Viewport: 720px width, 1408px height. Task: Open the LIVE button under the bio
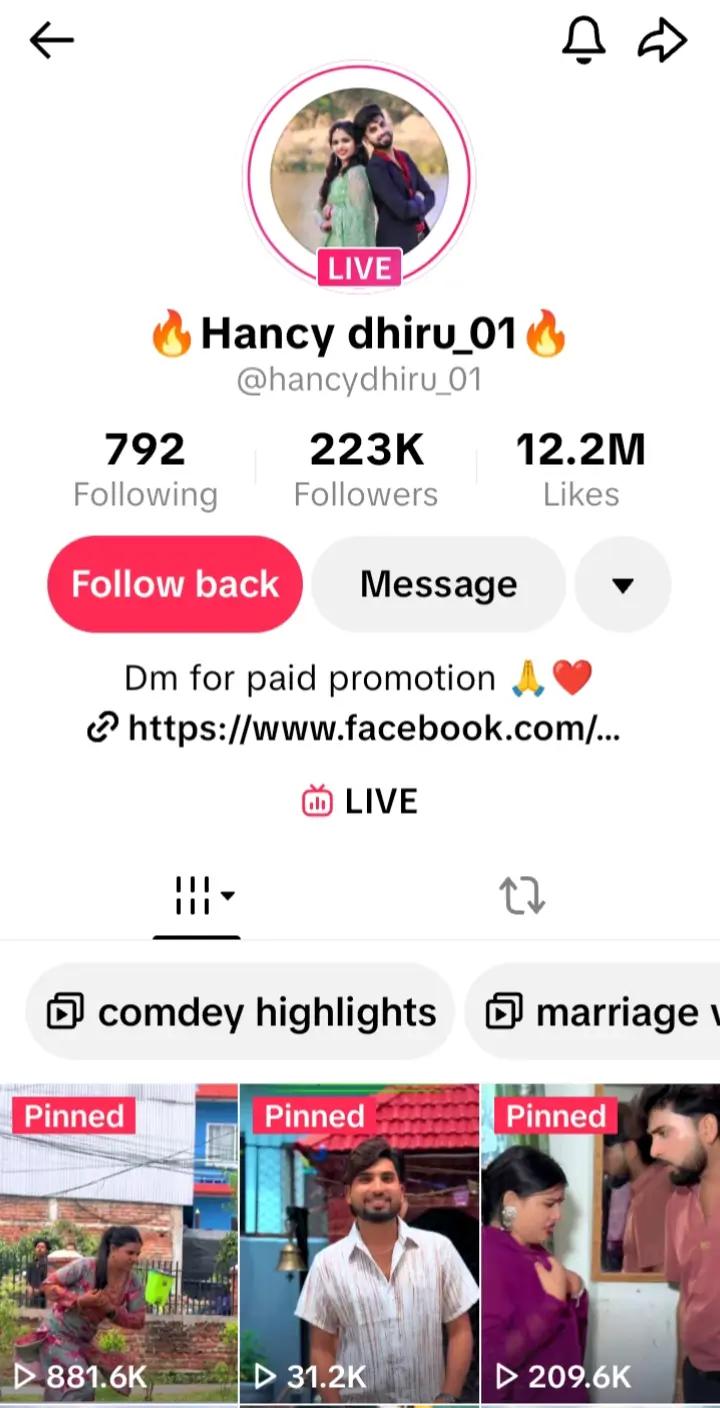point(360,801)
